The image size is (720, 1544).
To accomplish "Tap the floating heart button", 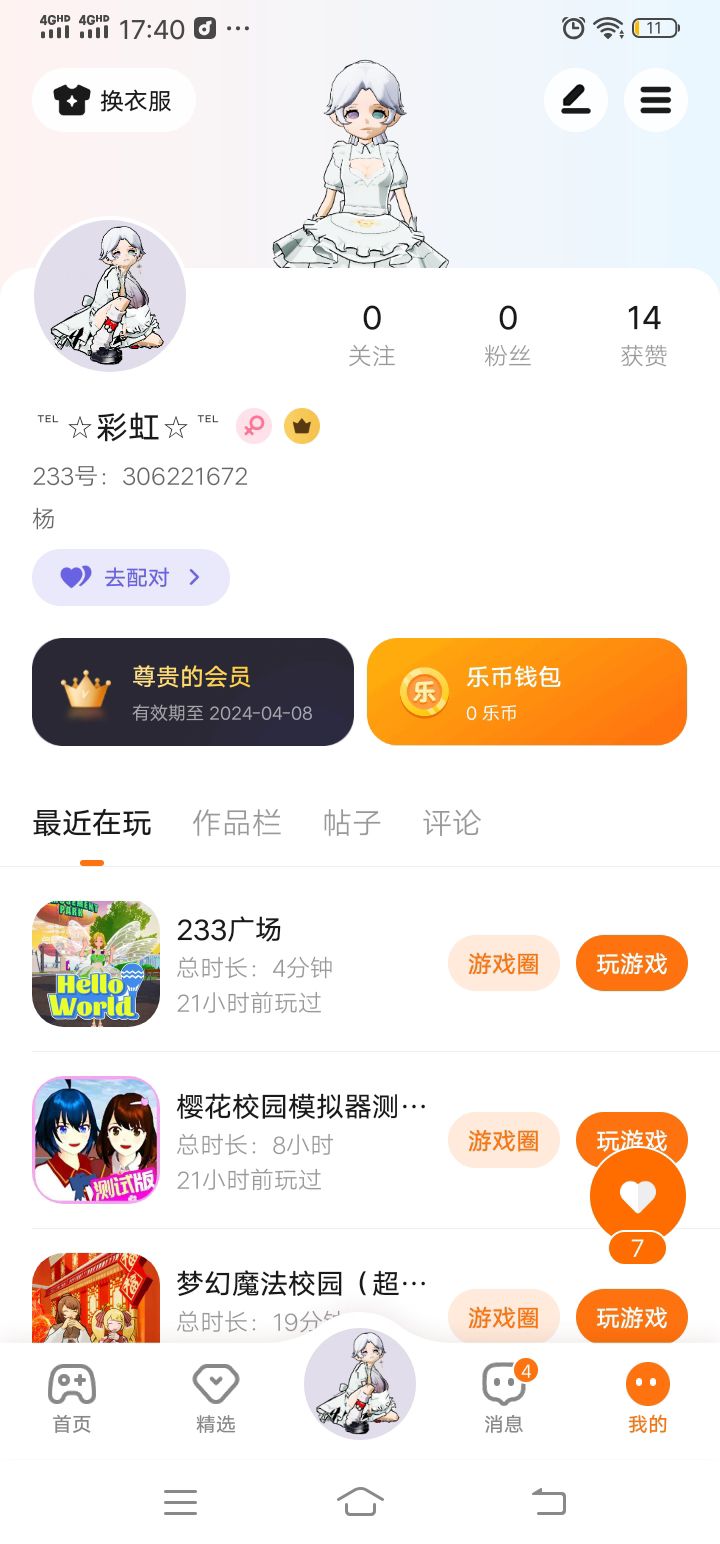I will (638, 1196).
